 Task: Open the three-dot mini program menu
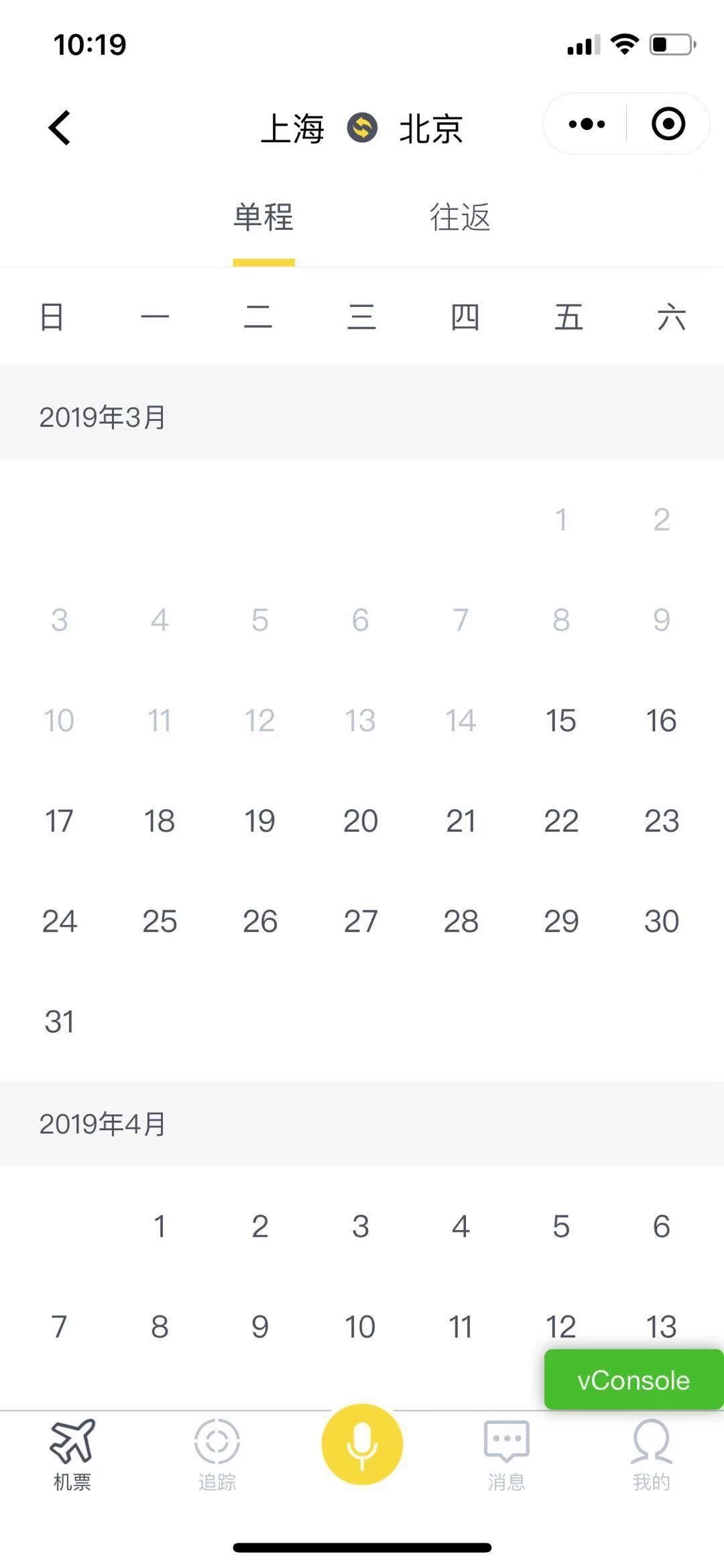[587, 124]
